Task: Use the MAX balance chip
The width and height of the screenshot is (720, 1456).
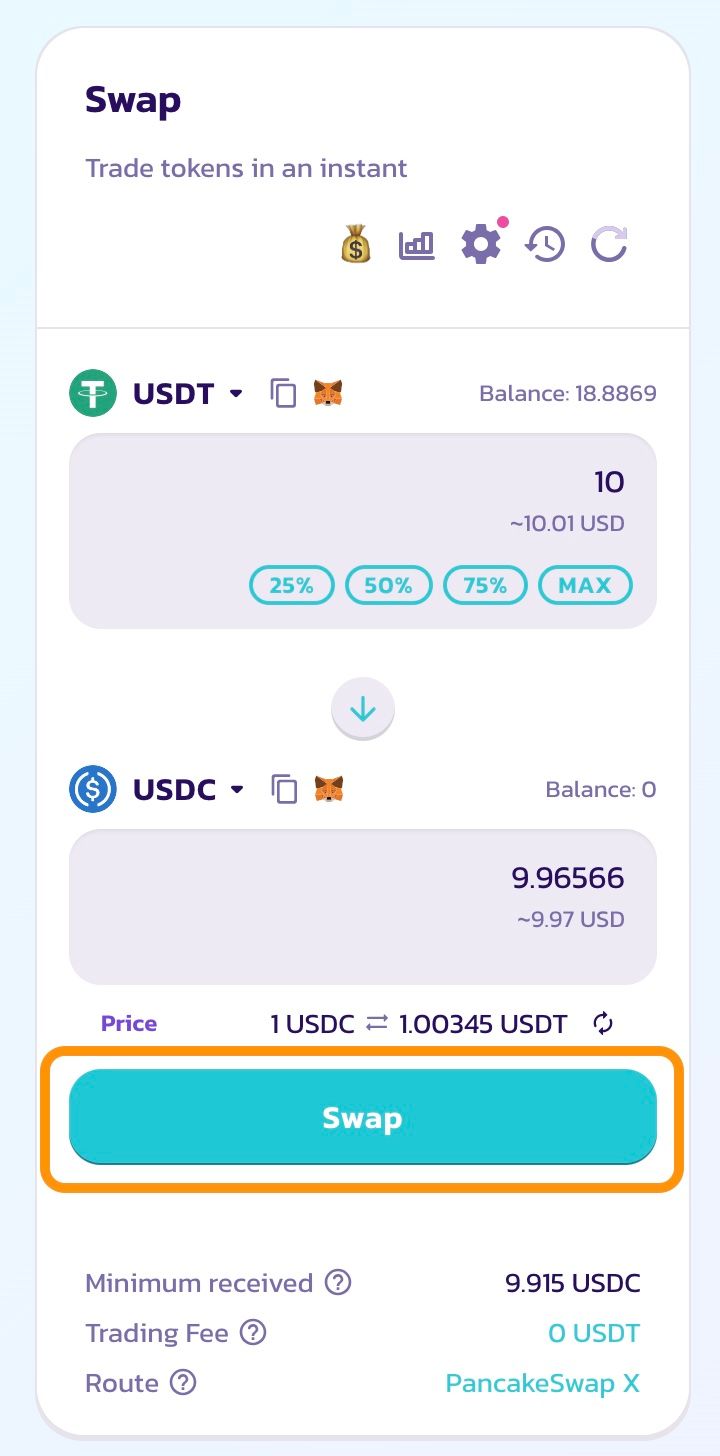Action: tap(585, 585)
